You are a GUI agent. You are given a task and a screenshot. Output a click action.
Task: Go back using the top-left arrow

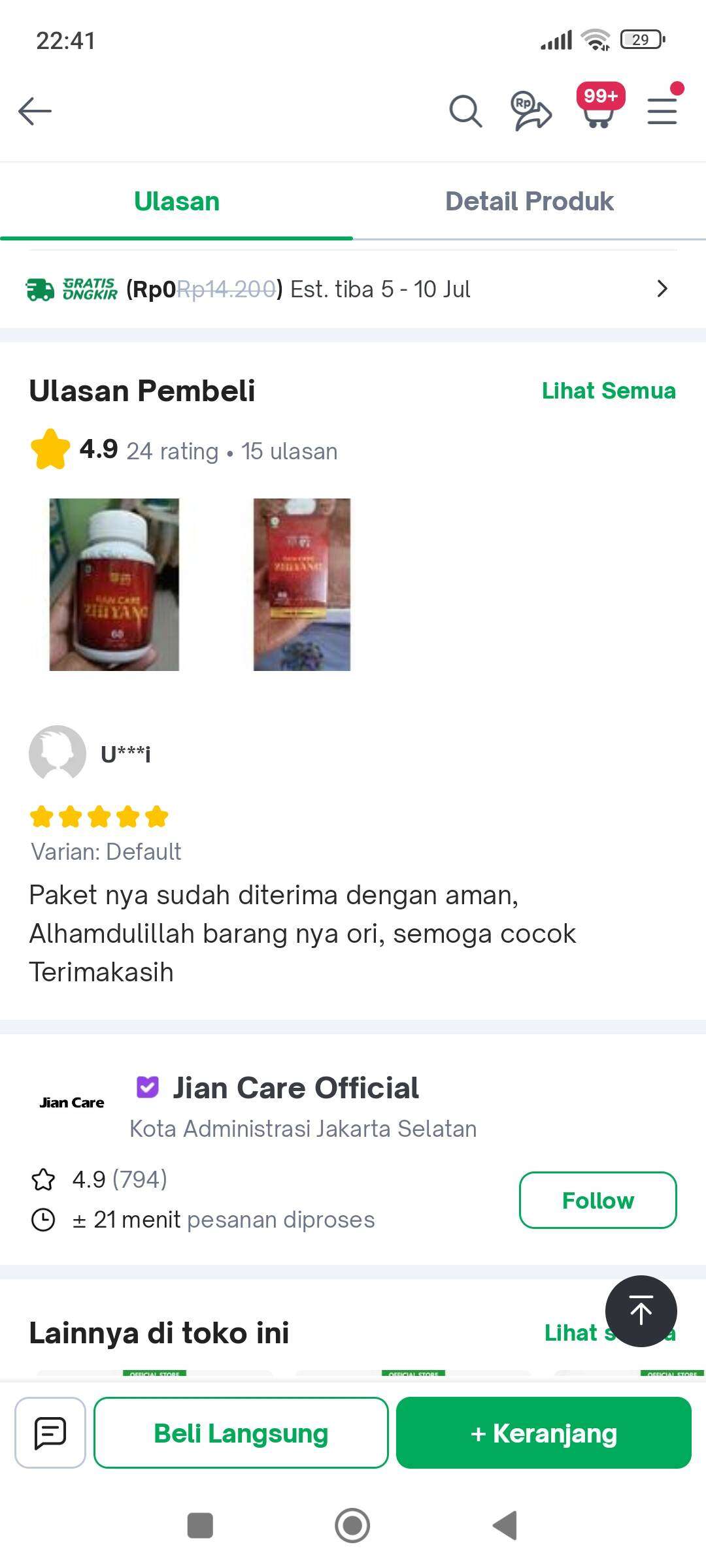point(35,111)
